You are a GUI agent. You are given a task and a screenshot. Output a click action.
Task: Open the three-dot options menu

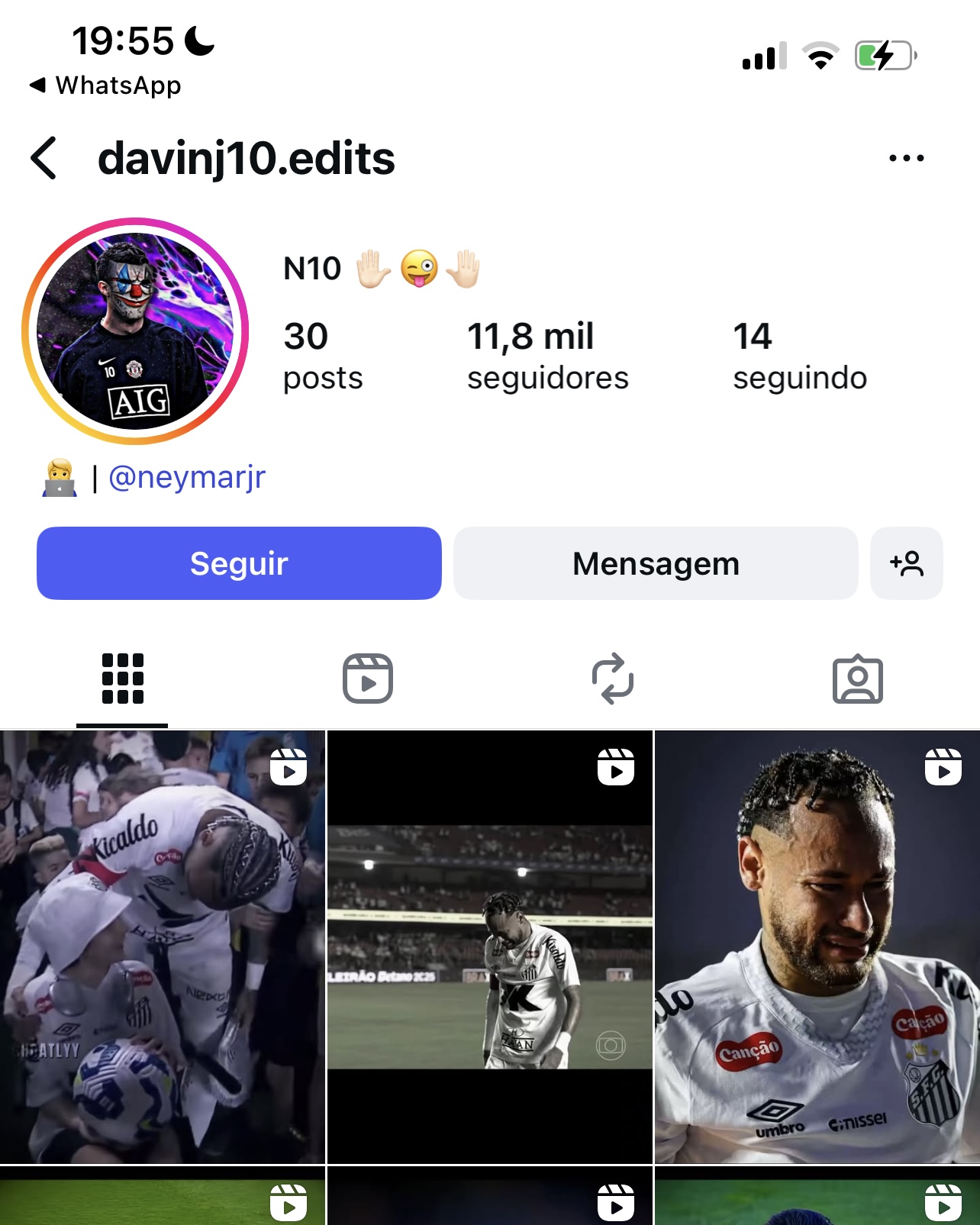(x=906, y=158)
